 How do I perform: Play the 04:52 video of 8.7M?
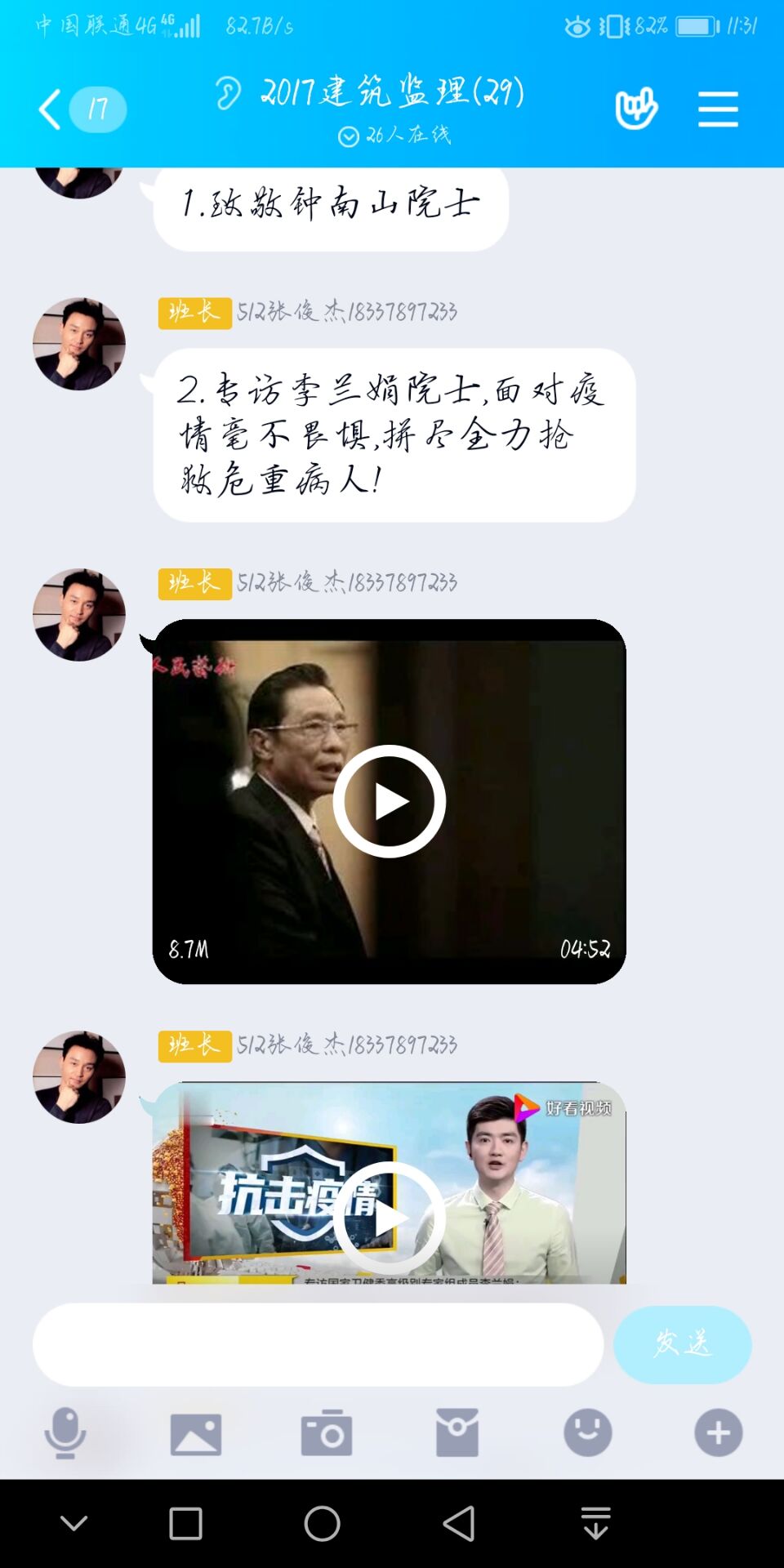[389, 801]
